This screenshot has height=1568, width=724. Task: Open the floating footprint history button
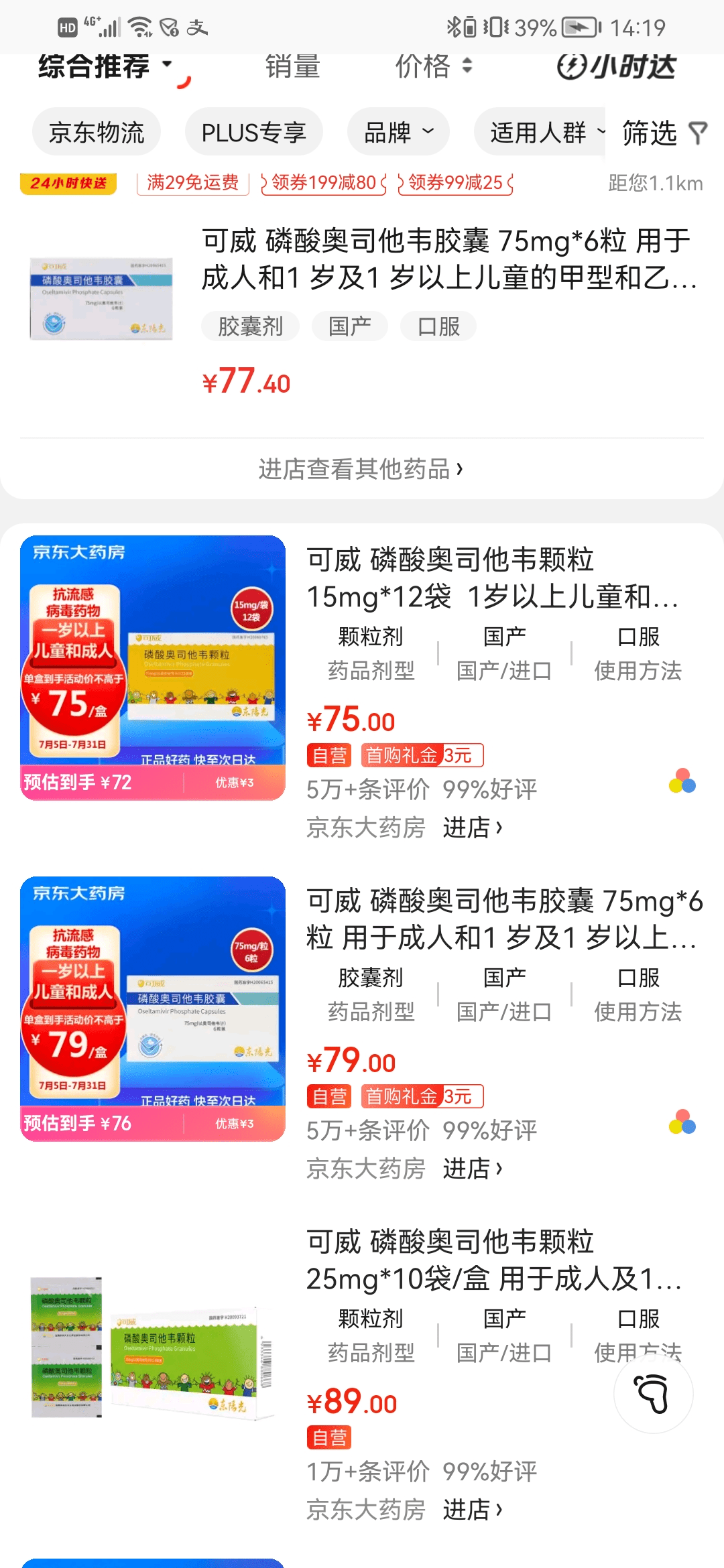point(654,1394)
